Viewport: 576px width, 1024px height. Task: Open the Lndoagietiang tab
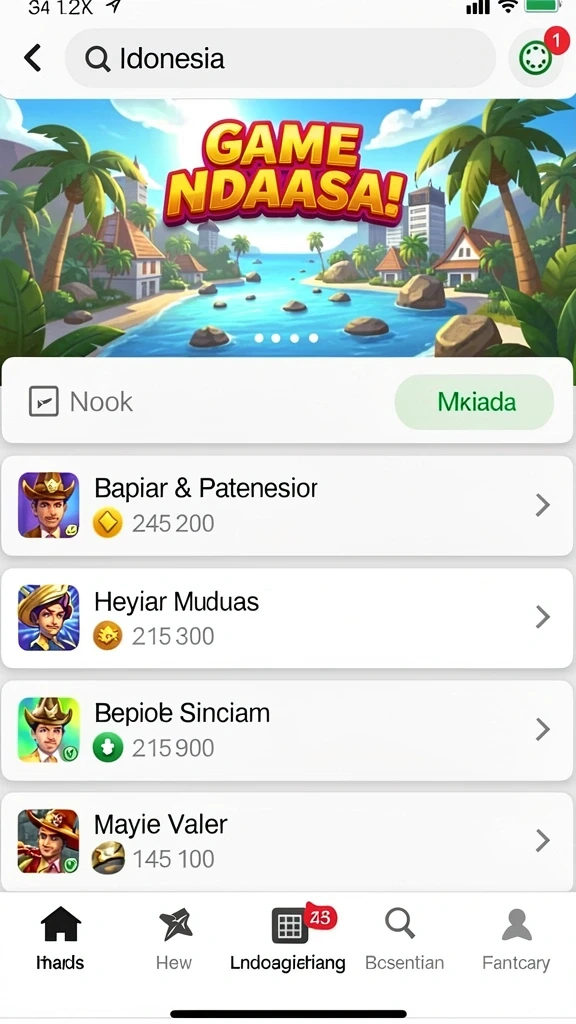[x=288, y=938]
